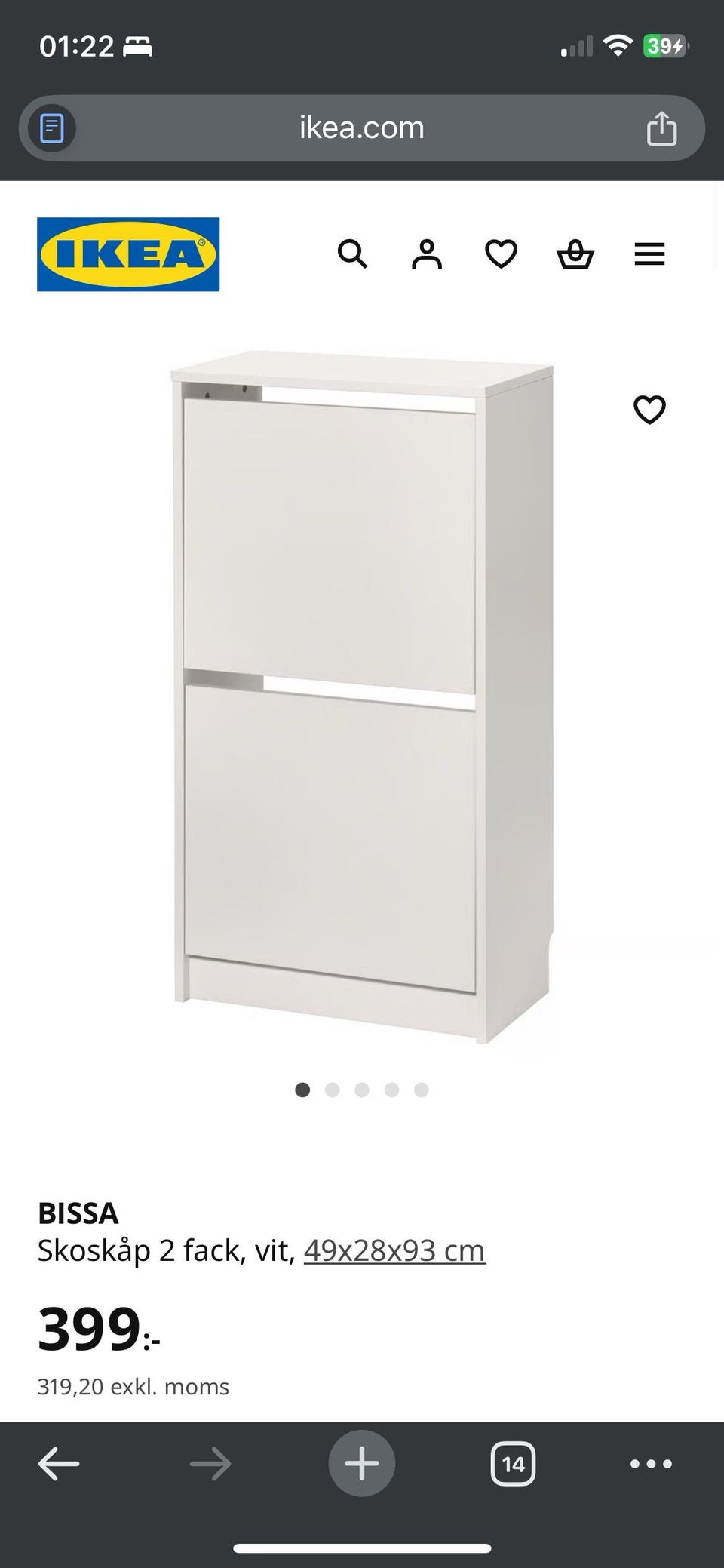Open reader mode icon in address bar
The height and width of the screenshot is (1568, 724).
pos(51,128)
